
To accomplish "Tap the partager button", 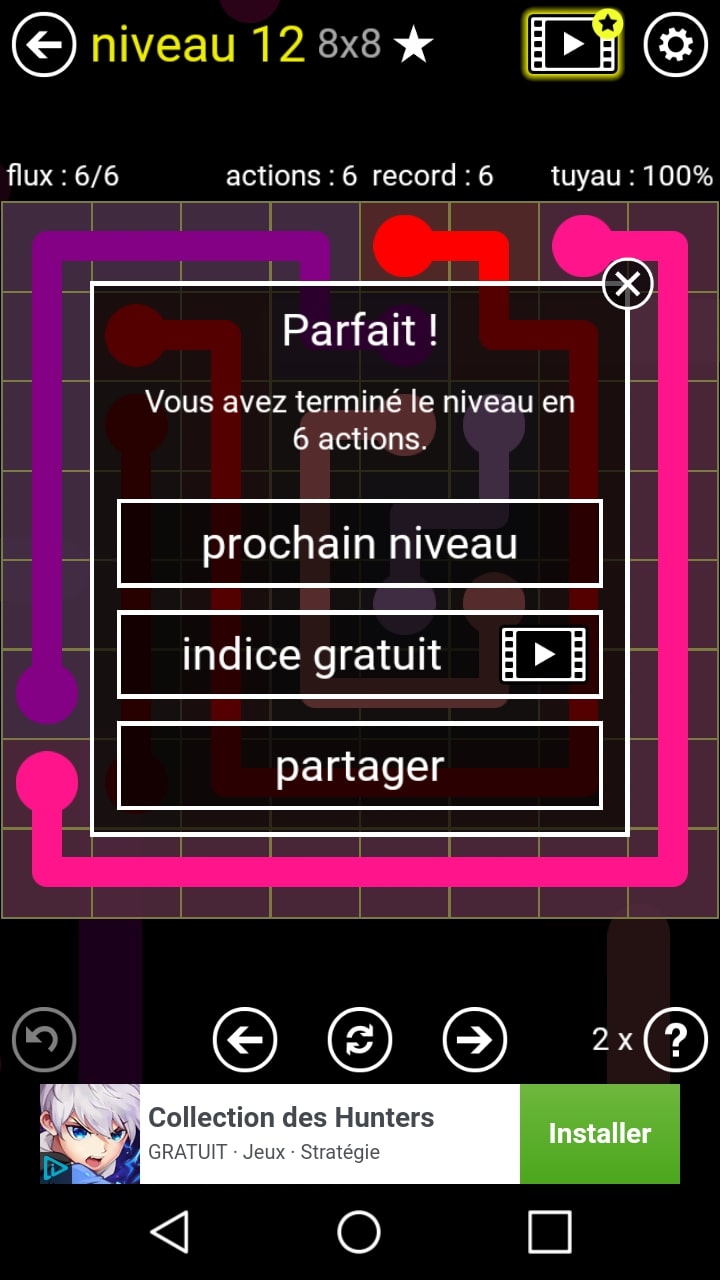I will 360,766.
